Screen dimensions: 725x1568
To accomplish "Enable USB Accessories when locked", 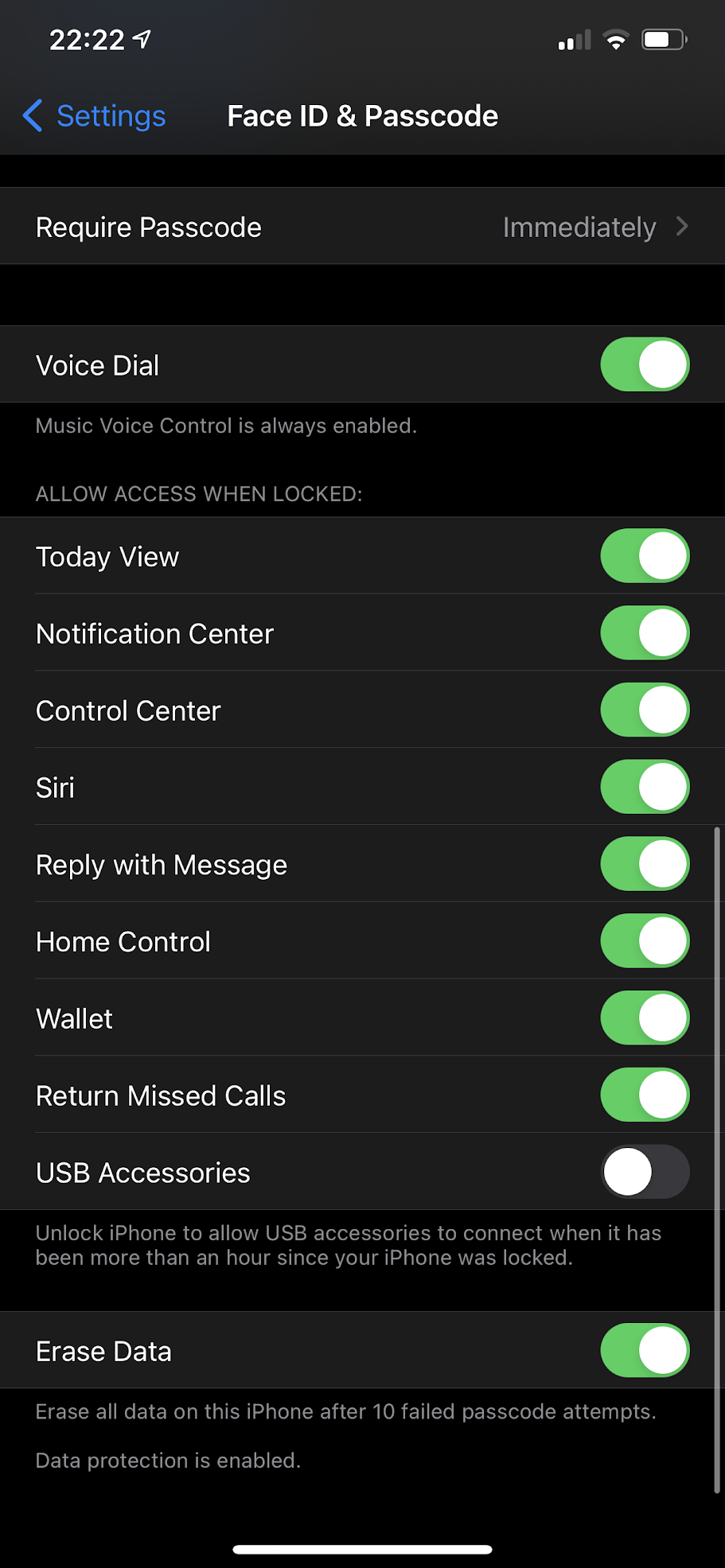I will pos(644,1172).
